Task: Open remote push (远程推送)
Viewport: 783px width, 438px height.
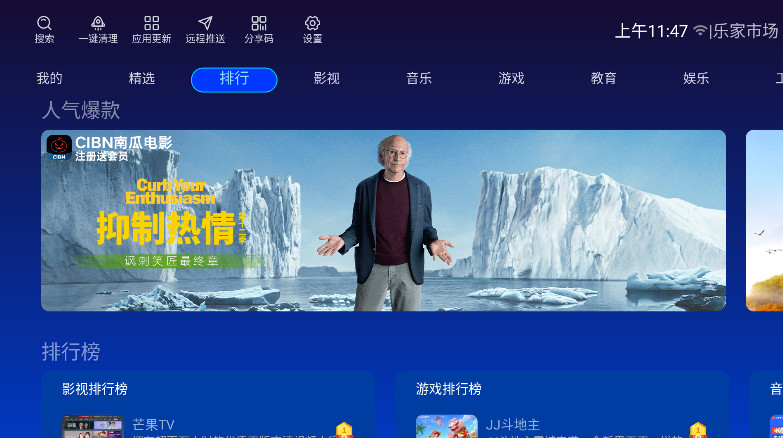Action: click(205, 29)
